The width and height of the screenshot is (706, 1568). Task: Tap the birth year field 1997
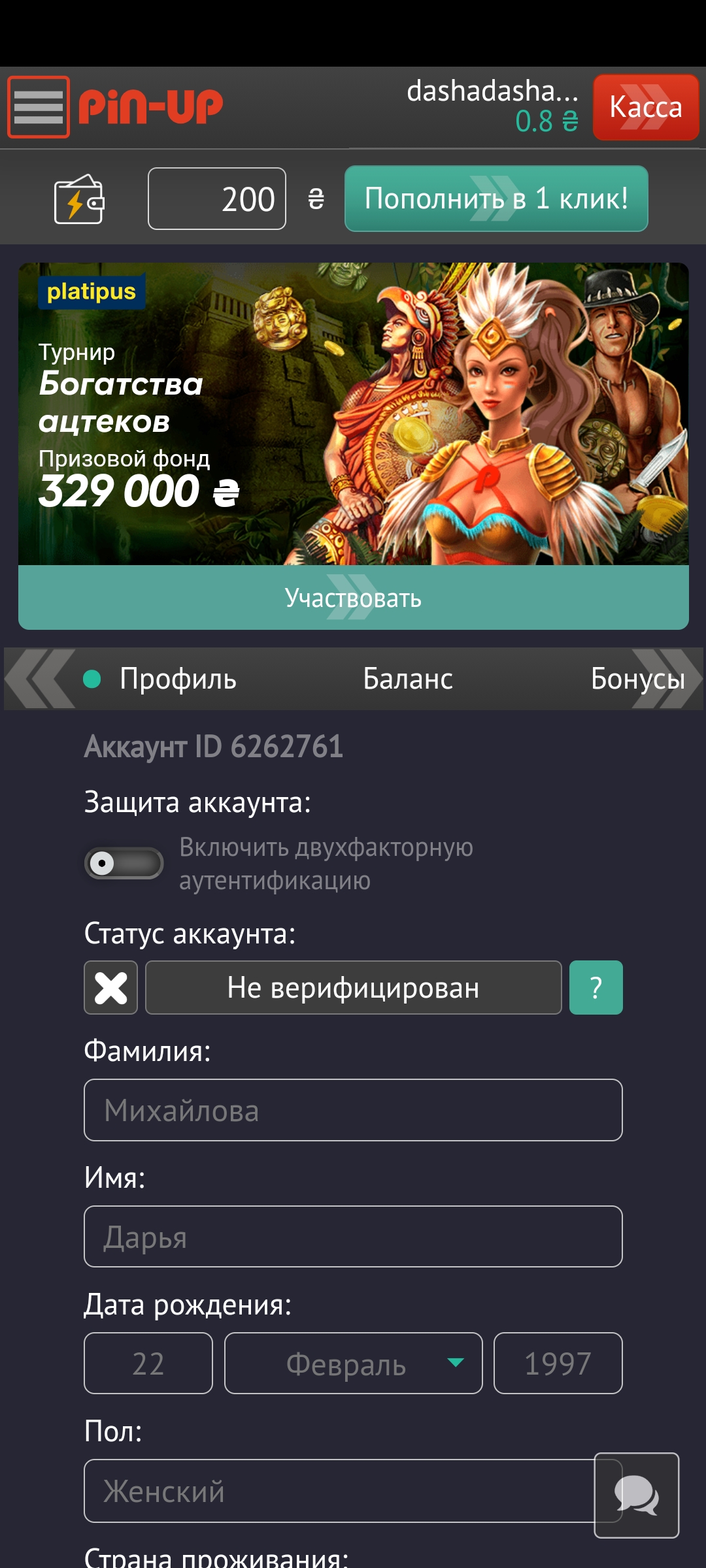point(558,1364)
